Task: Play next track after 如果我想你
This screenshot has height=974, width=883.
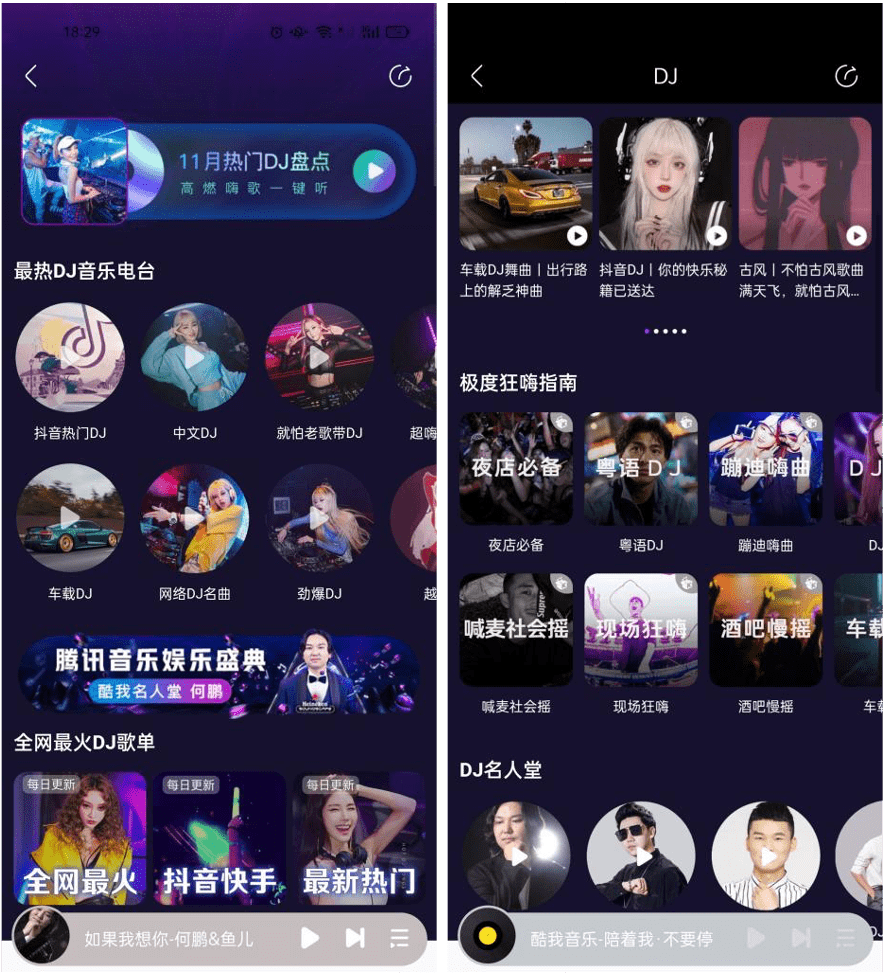Action: pos(355,938)
